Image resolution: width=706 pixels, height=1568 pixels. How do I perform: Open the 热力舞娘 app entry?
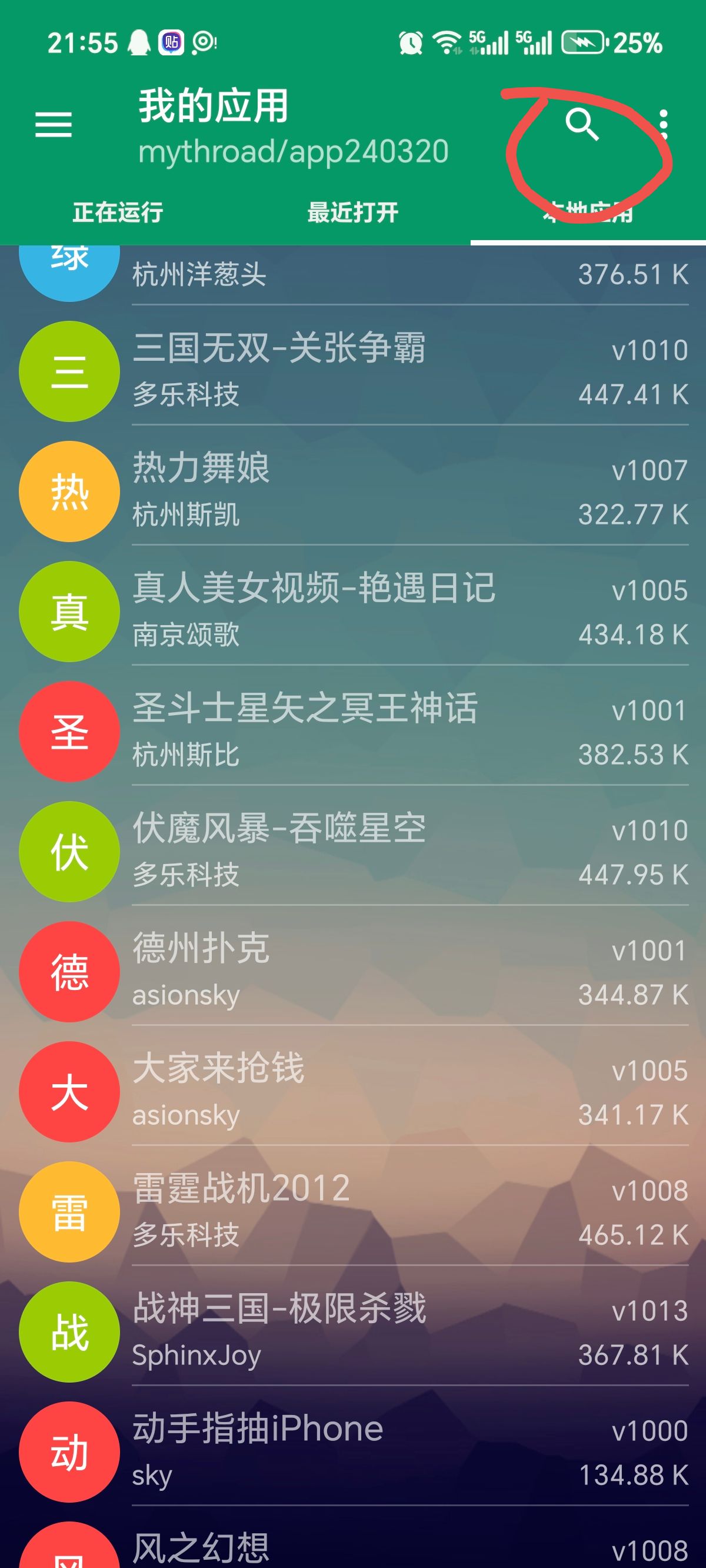[353, 491]
